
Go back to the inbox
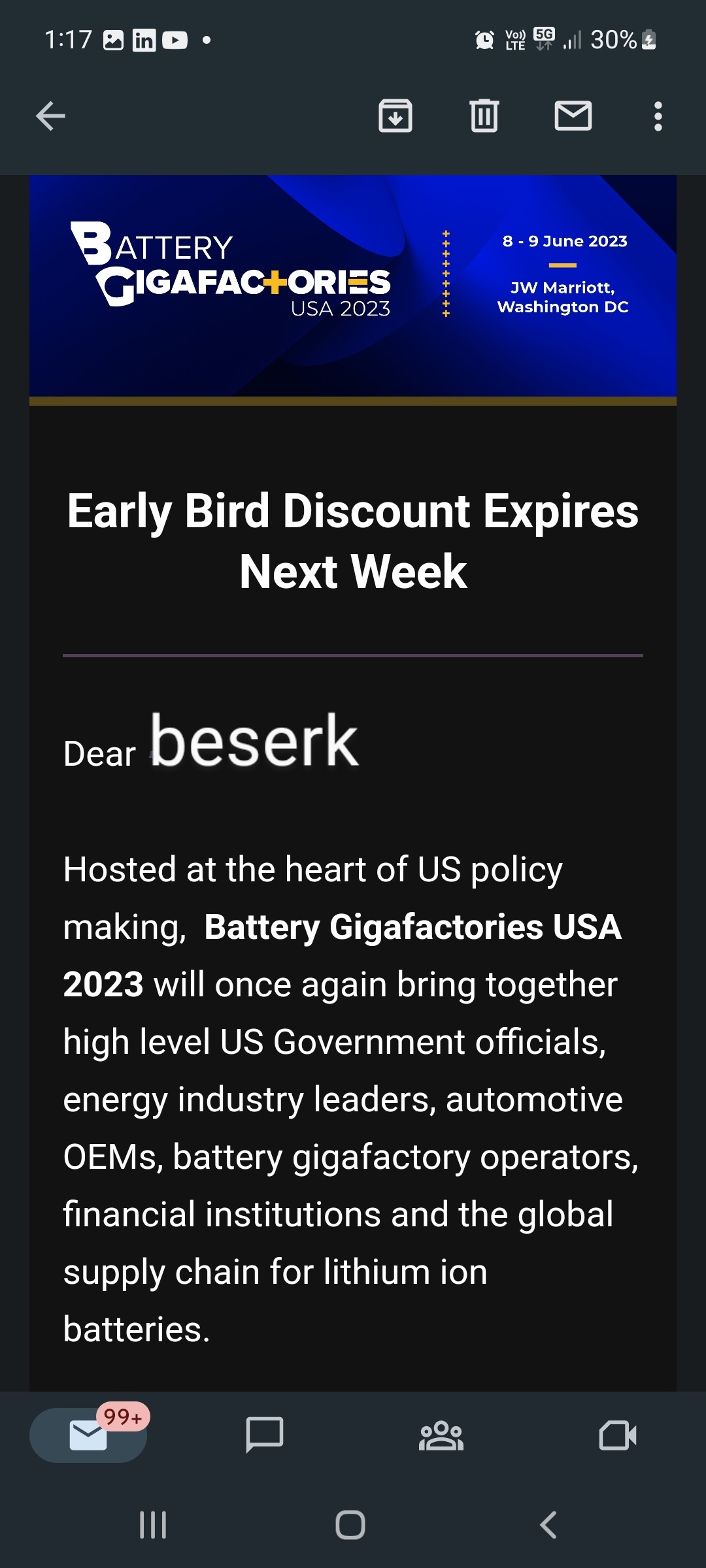(x=50, y=117)
